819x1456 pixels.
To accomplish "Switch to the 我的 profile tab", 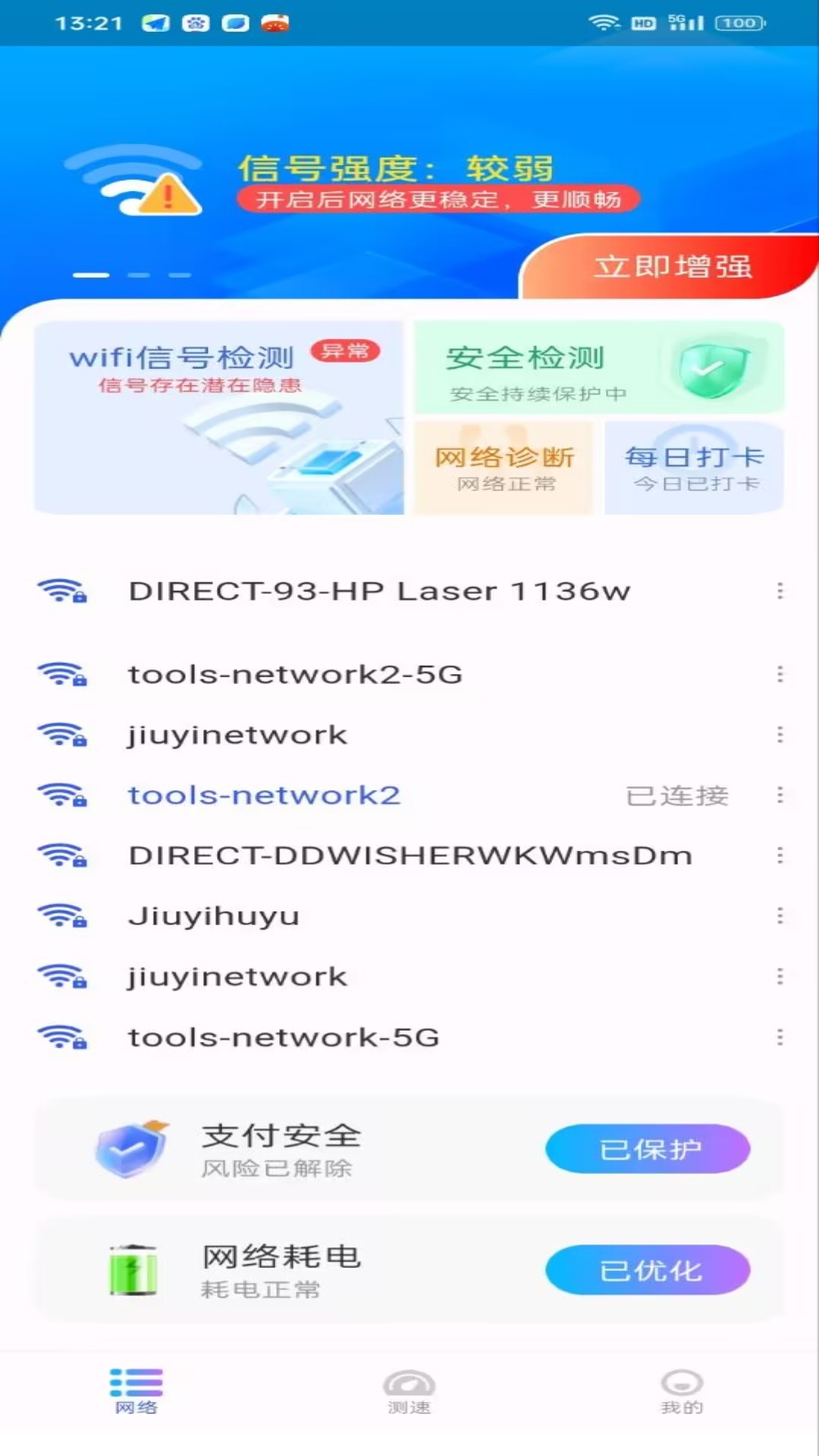I will click(x=681, y=1392).
